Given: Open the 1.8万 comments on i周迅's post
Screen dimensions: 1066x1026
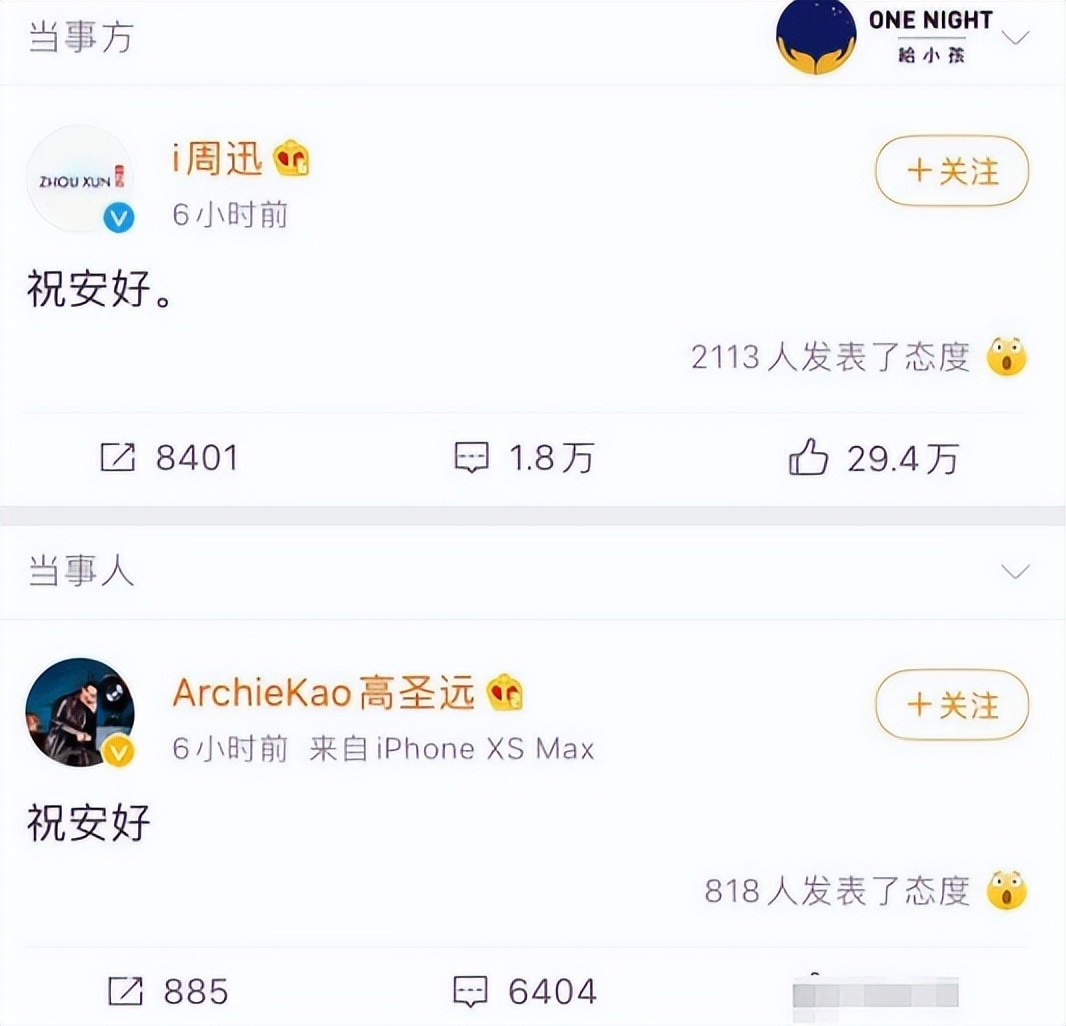Looking at the screenshot, I should 523,458.
